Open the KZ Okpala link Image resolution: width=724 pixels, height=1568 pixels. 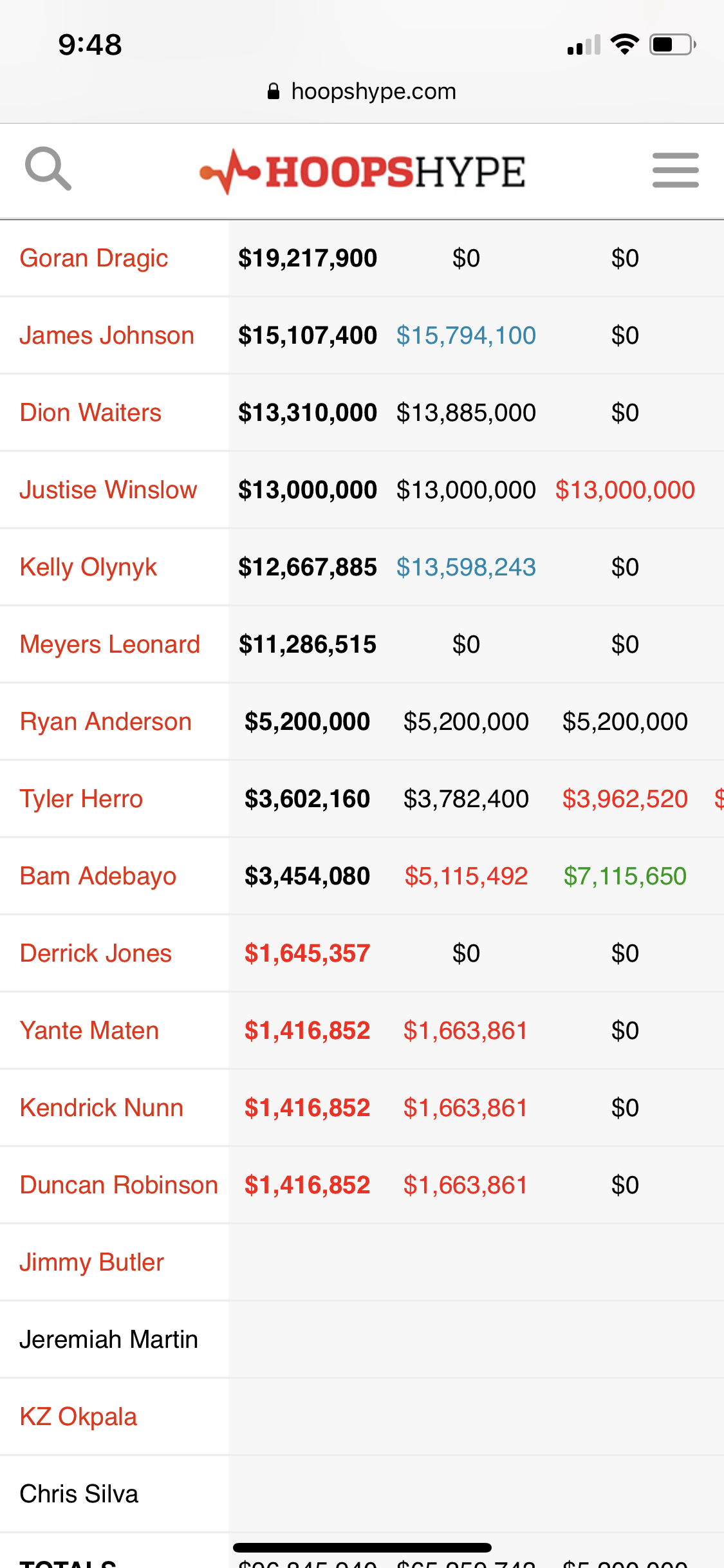(79, 1417)
